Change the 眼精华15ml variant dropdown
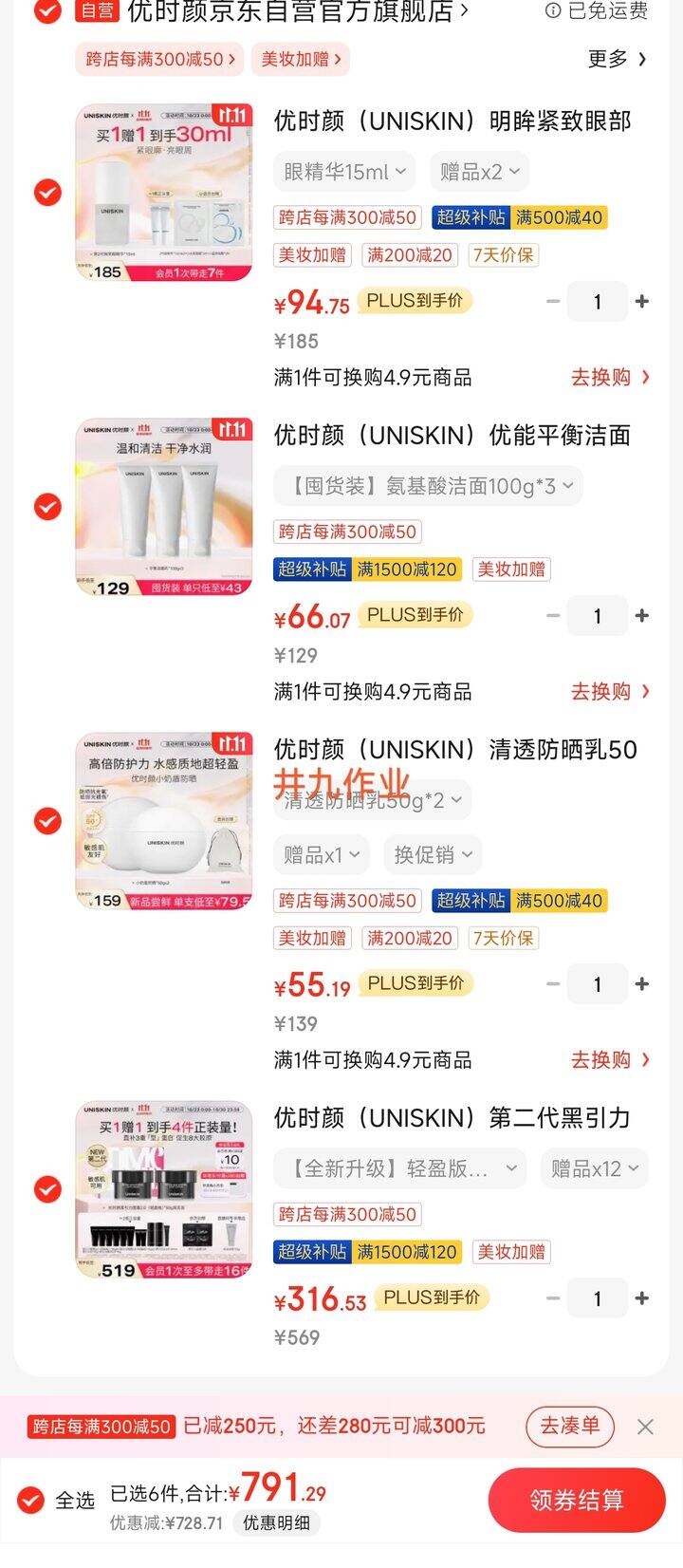Viewport: 683px width, 1568px height. coord(344,172)
